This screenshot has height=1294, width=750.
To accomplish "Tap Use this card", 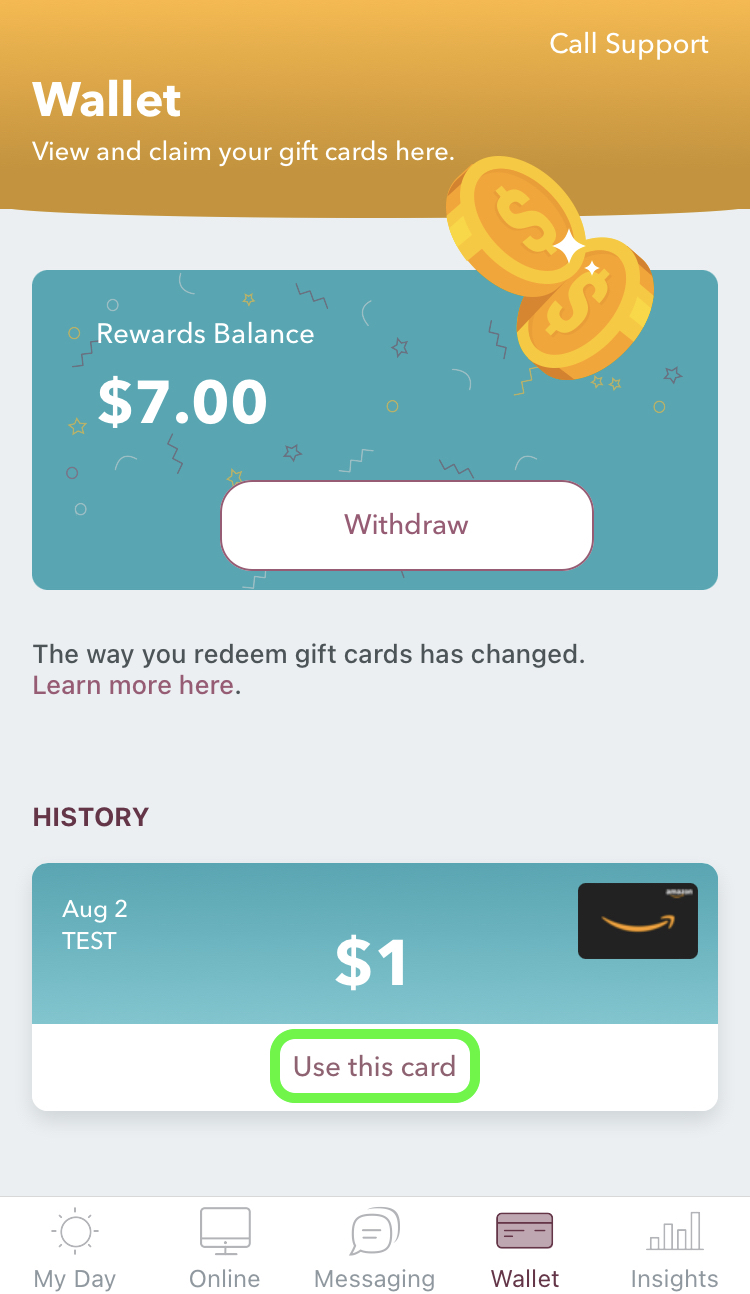I will pos(375,1066).
